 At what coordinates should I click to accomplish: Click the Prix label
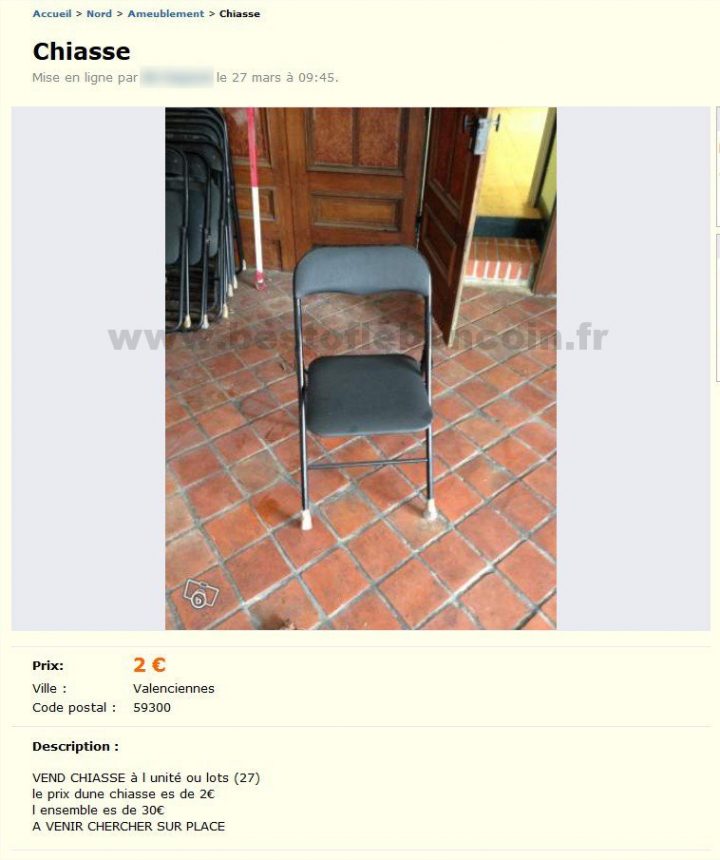tap(48, 664)
